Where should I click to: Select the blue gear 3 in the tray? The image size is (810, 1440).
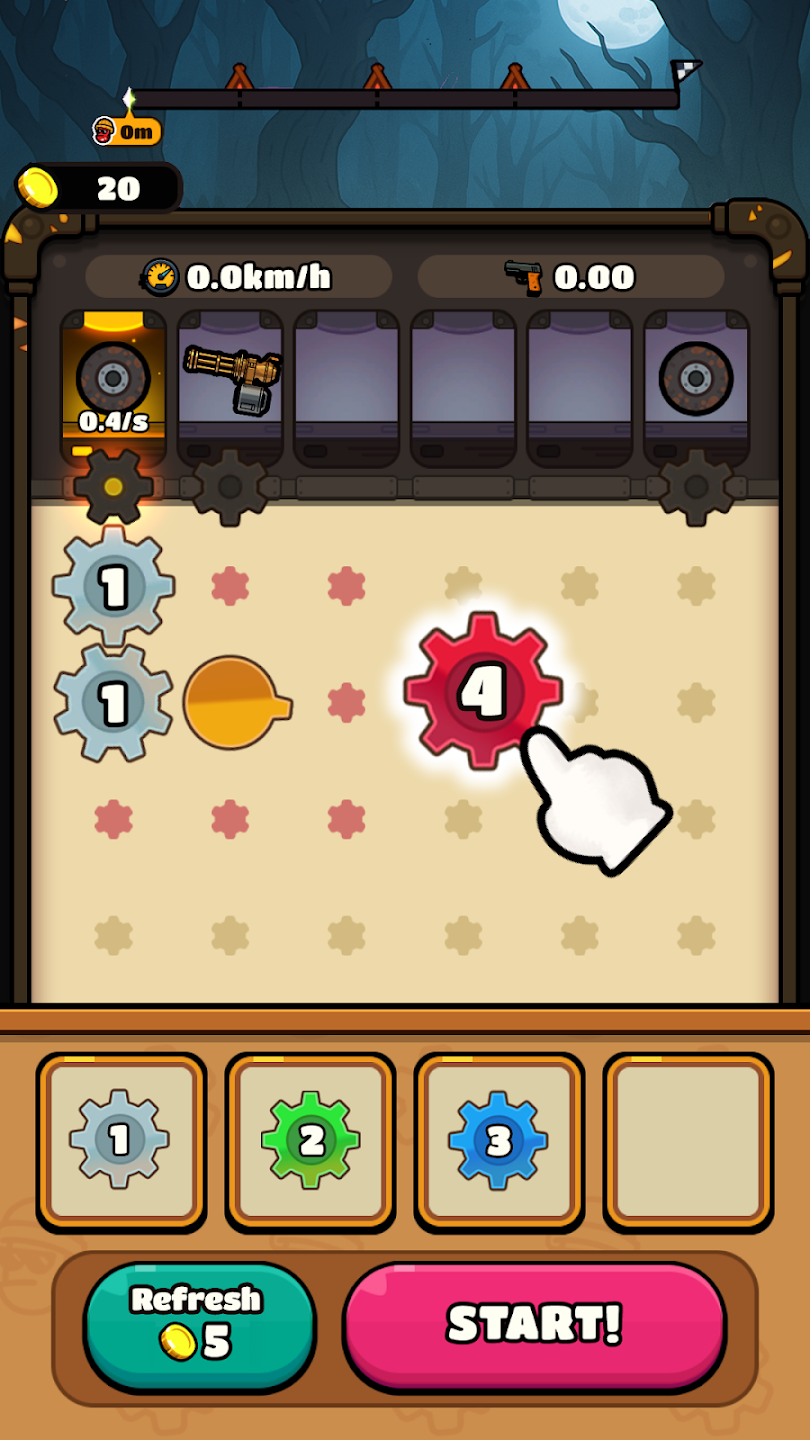pos(498,1140)
